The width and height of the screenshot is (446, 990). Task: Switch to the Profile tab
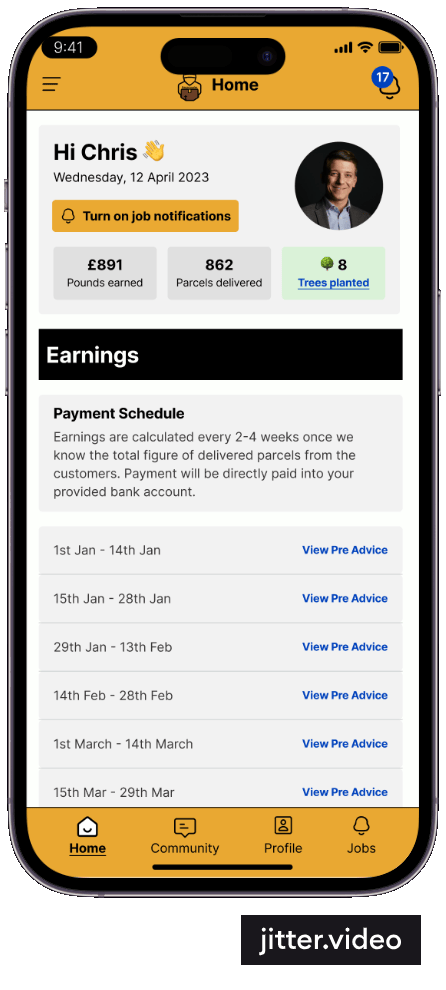283,836
